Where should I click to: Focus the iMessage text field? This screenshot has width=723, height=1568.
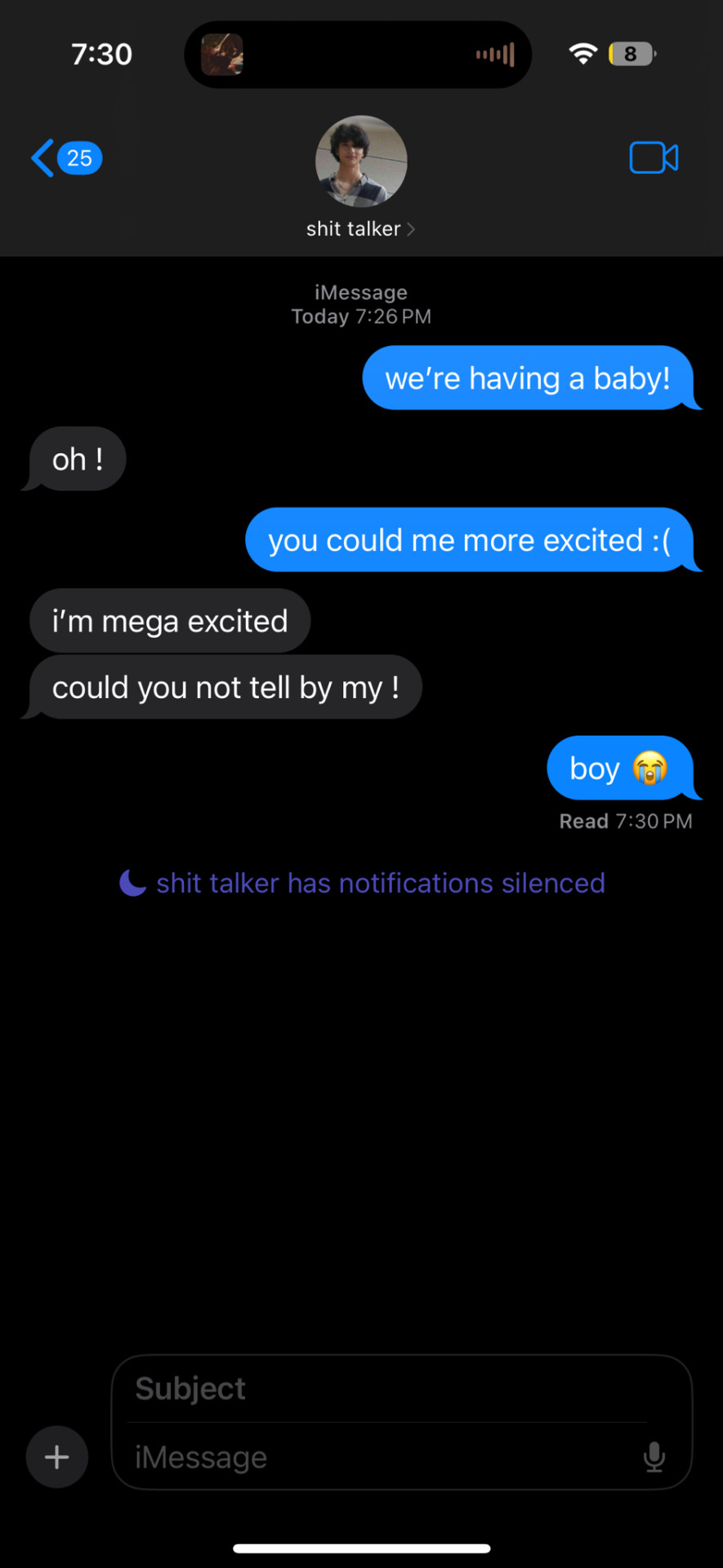pyautogui.click(x=376, y=1457)
